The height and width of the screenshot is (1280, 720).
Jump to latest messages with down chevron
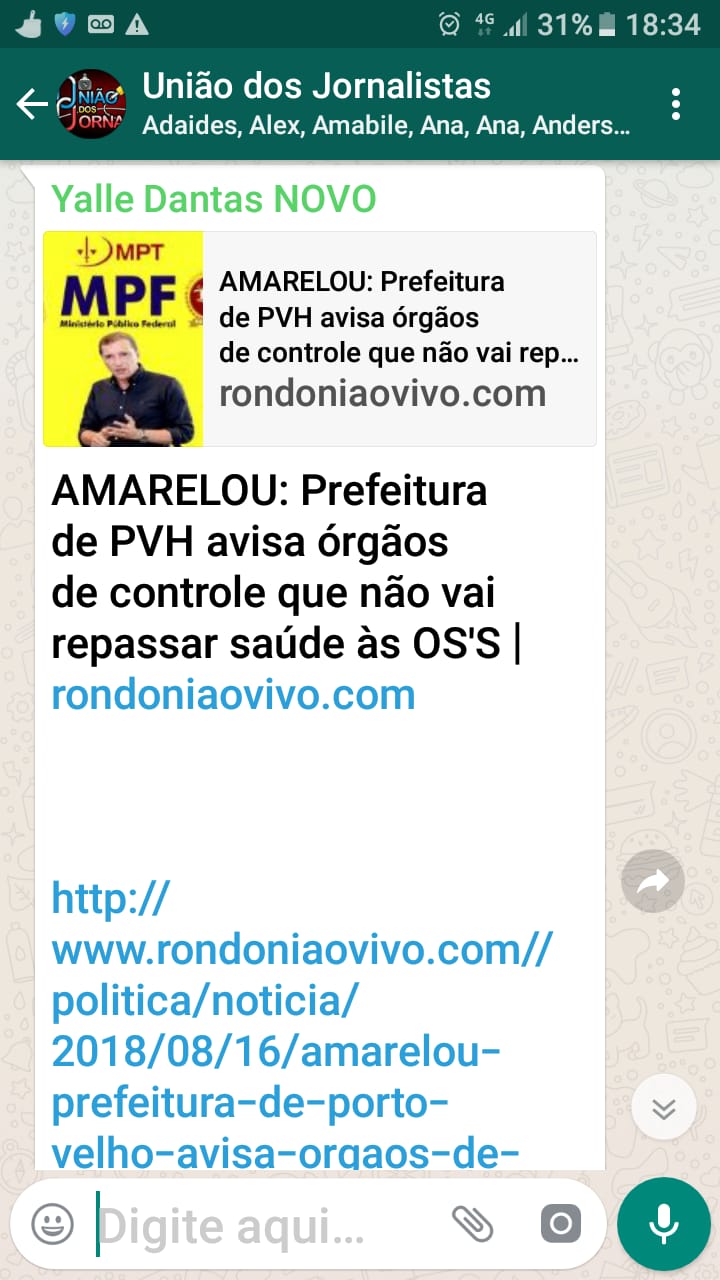[664, 1107]
